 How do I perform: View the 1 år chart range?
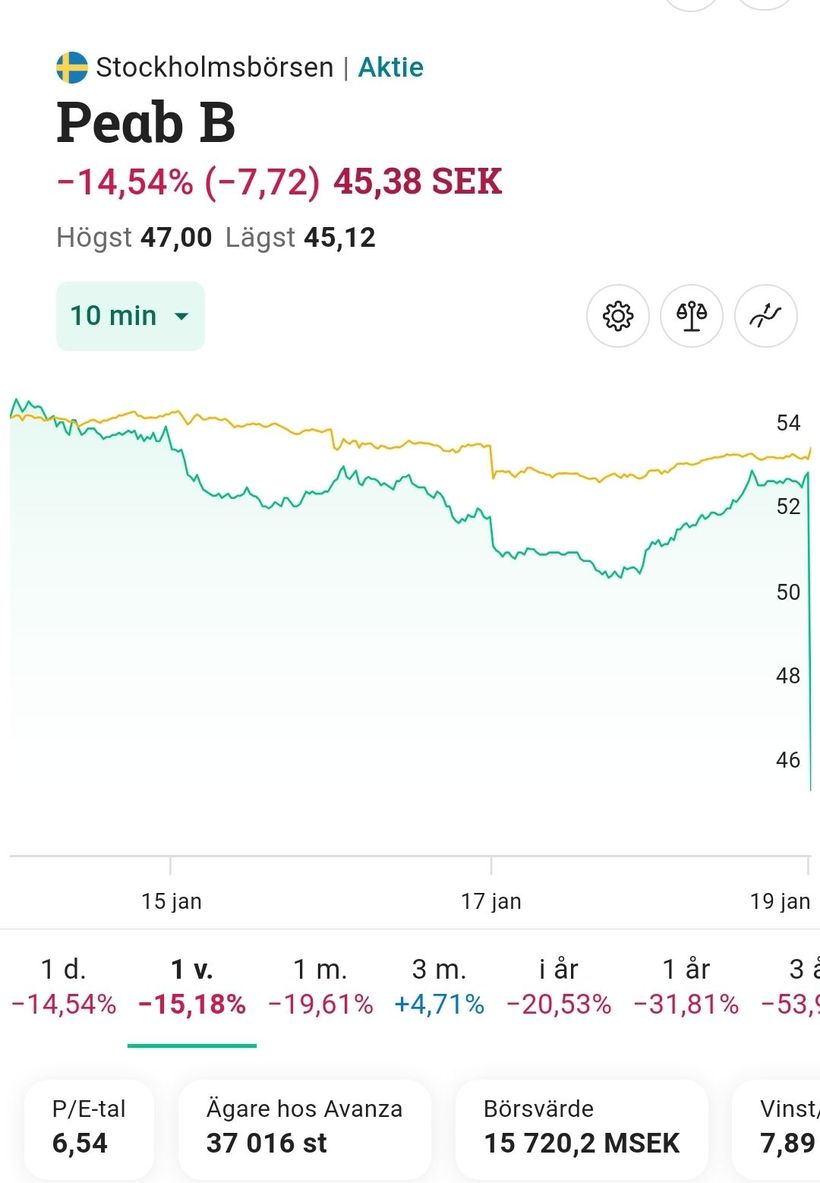tap(686, 986)
